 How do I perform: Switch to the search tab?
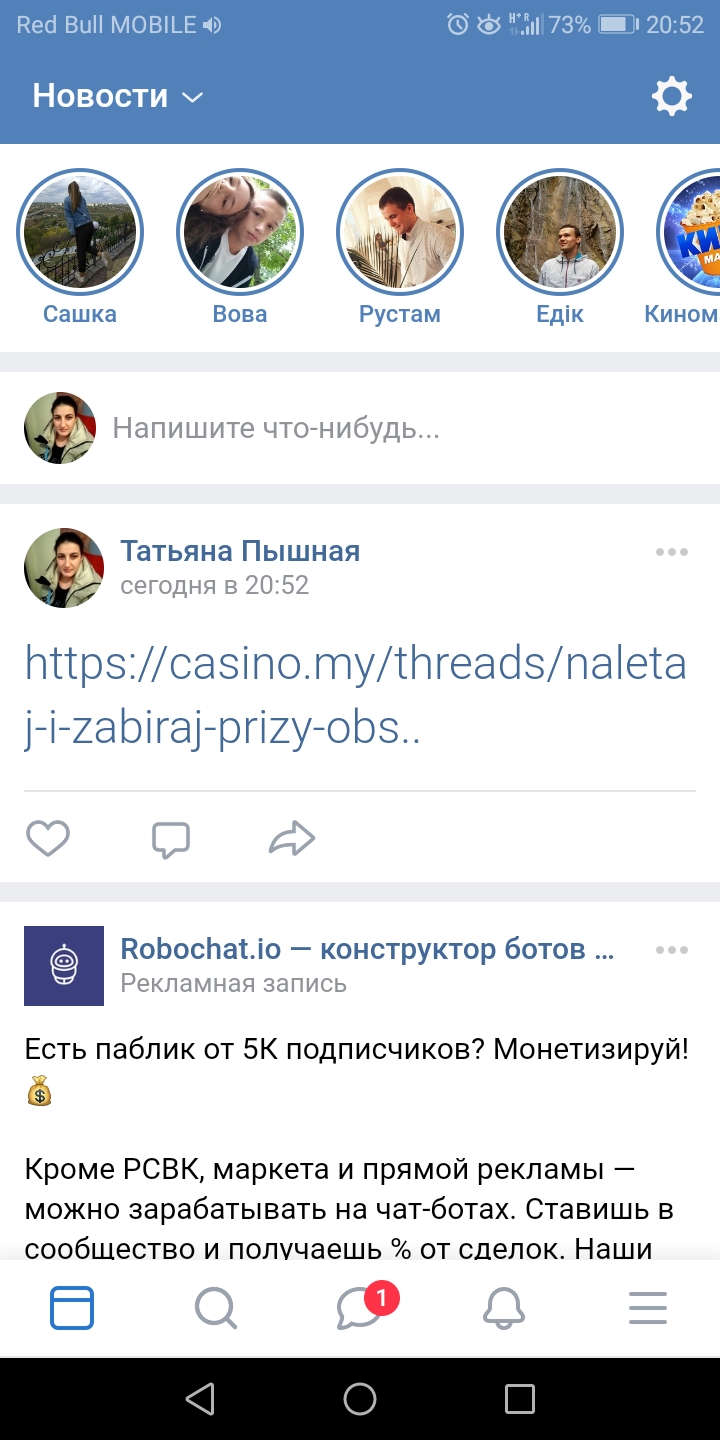coord(215,1307)
